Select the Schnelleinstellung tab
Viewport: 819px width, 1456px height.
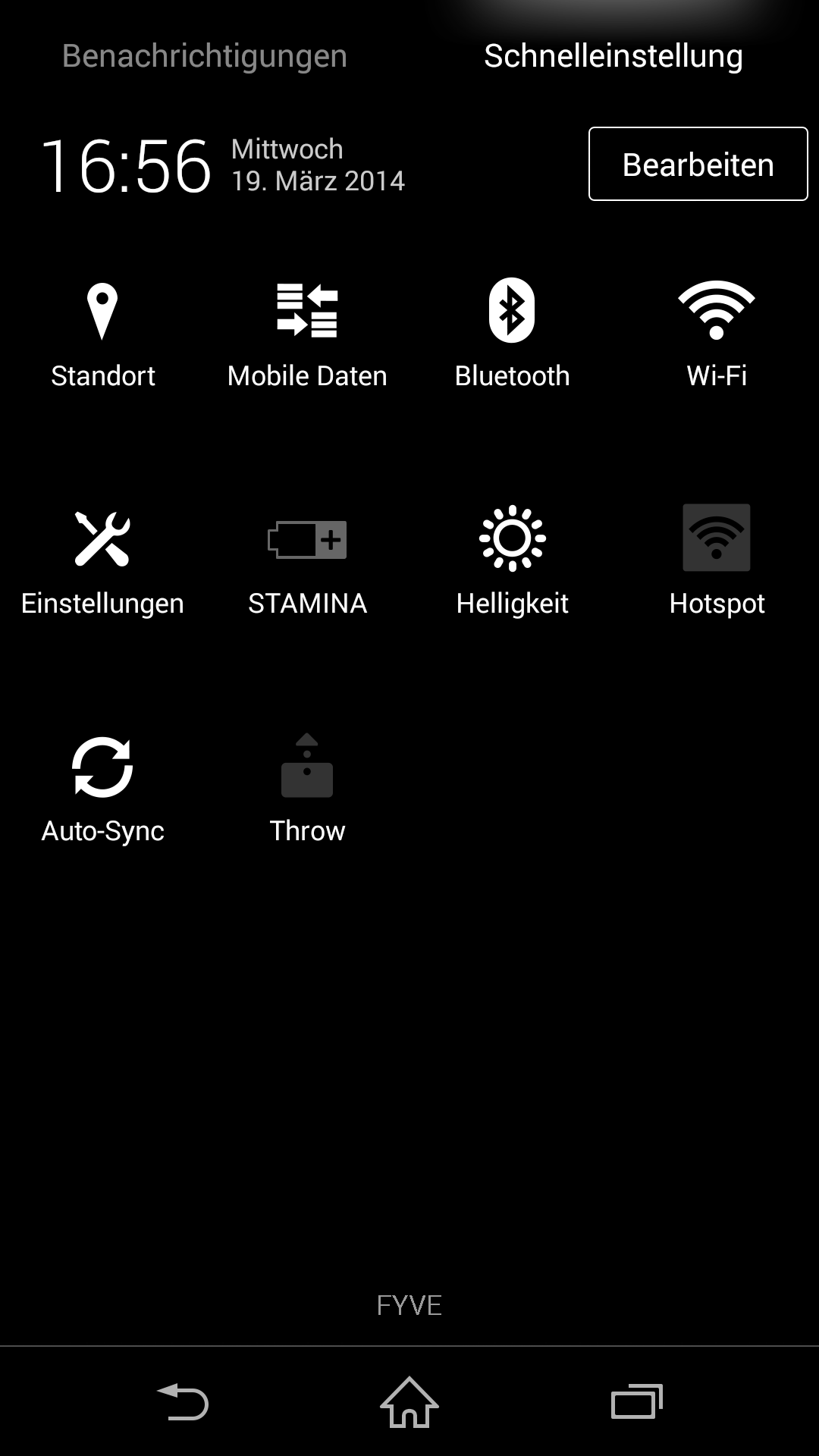coord(613,56)
